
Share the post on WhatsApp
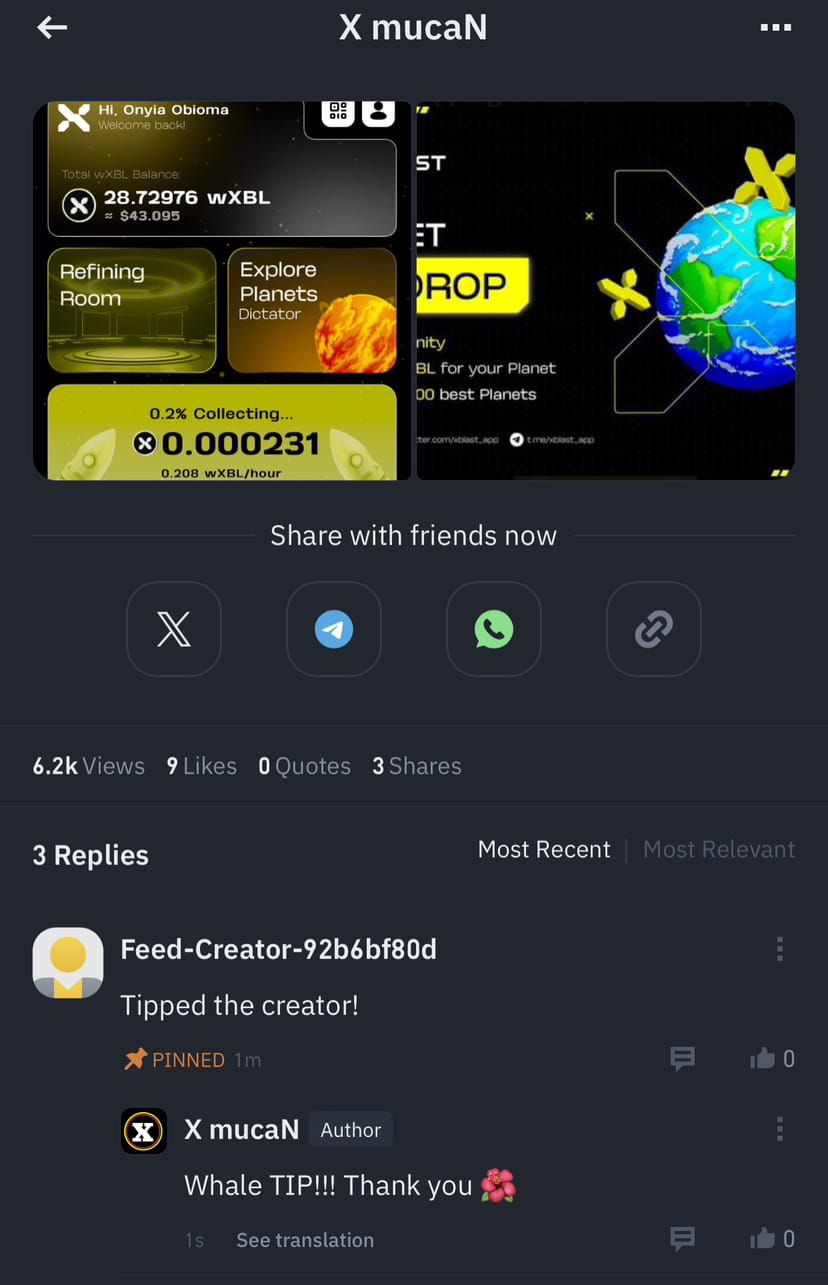point(493,629)
